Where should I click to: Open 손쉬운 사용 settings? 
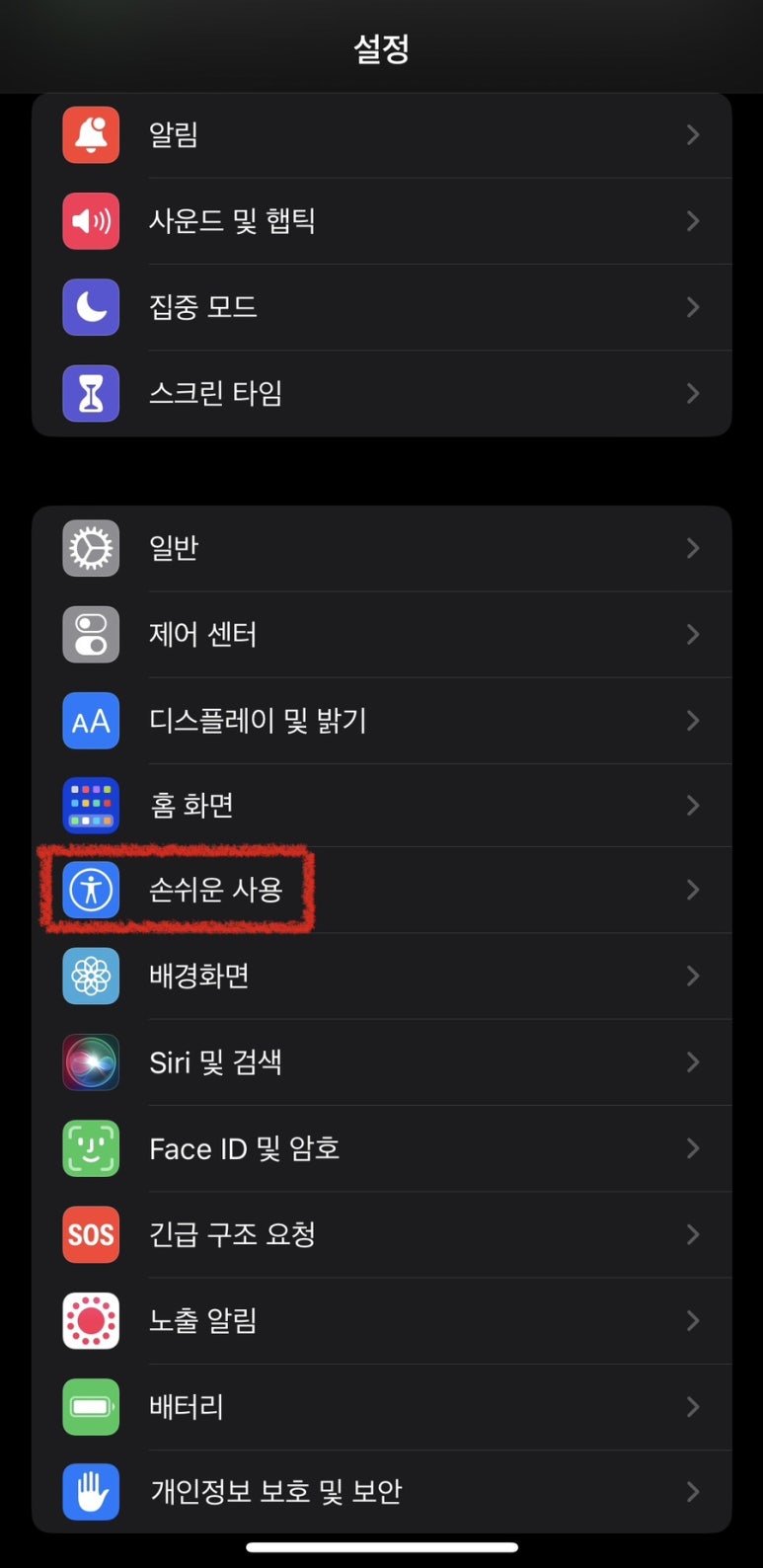381,890
